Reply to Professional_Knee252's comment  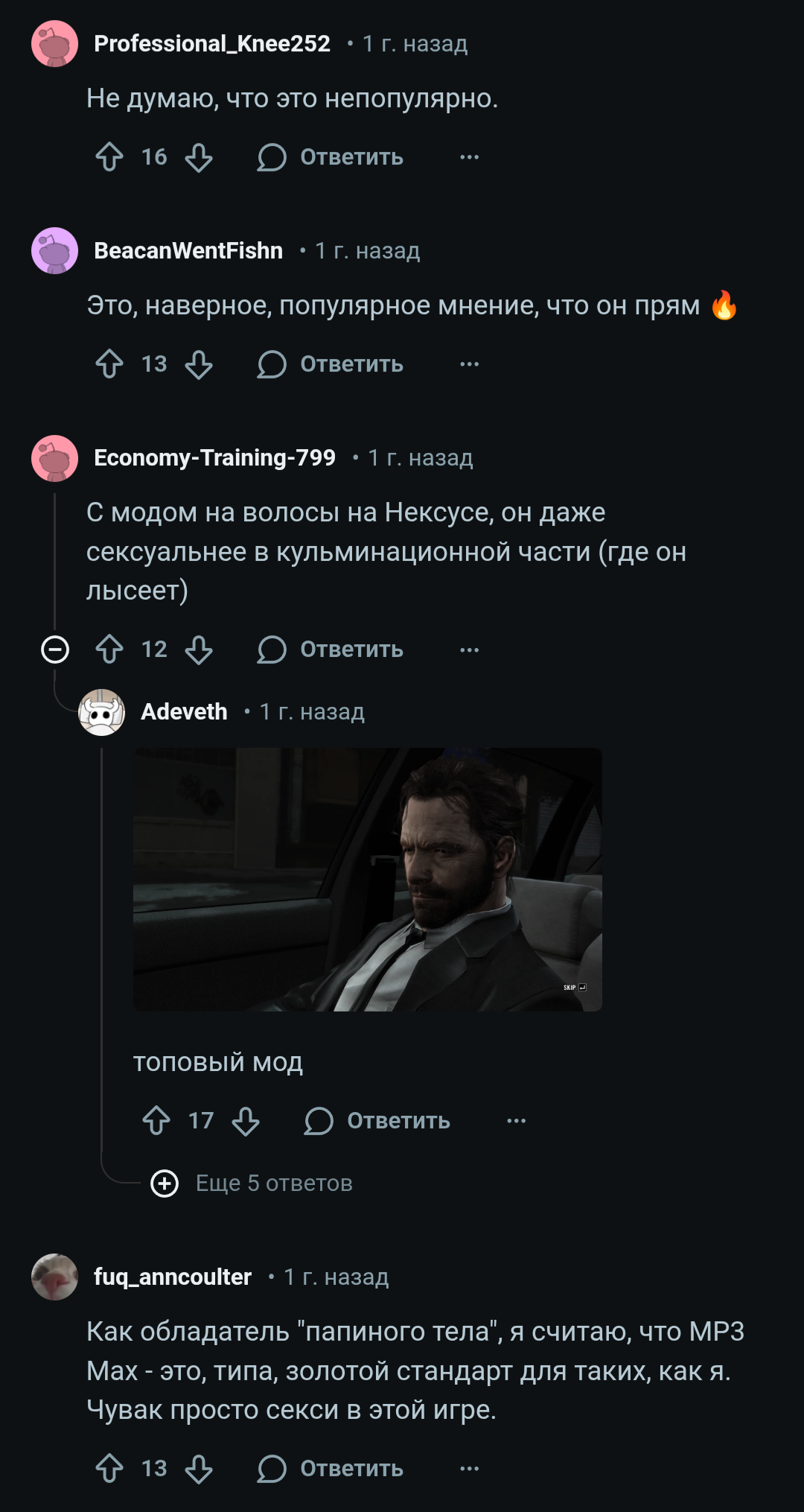pos(331,157)
